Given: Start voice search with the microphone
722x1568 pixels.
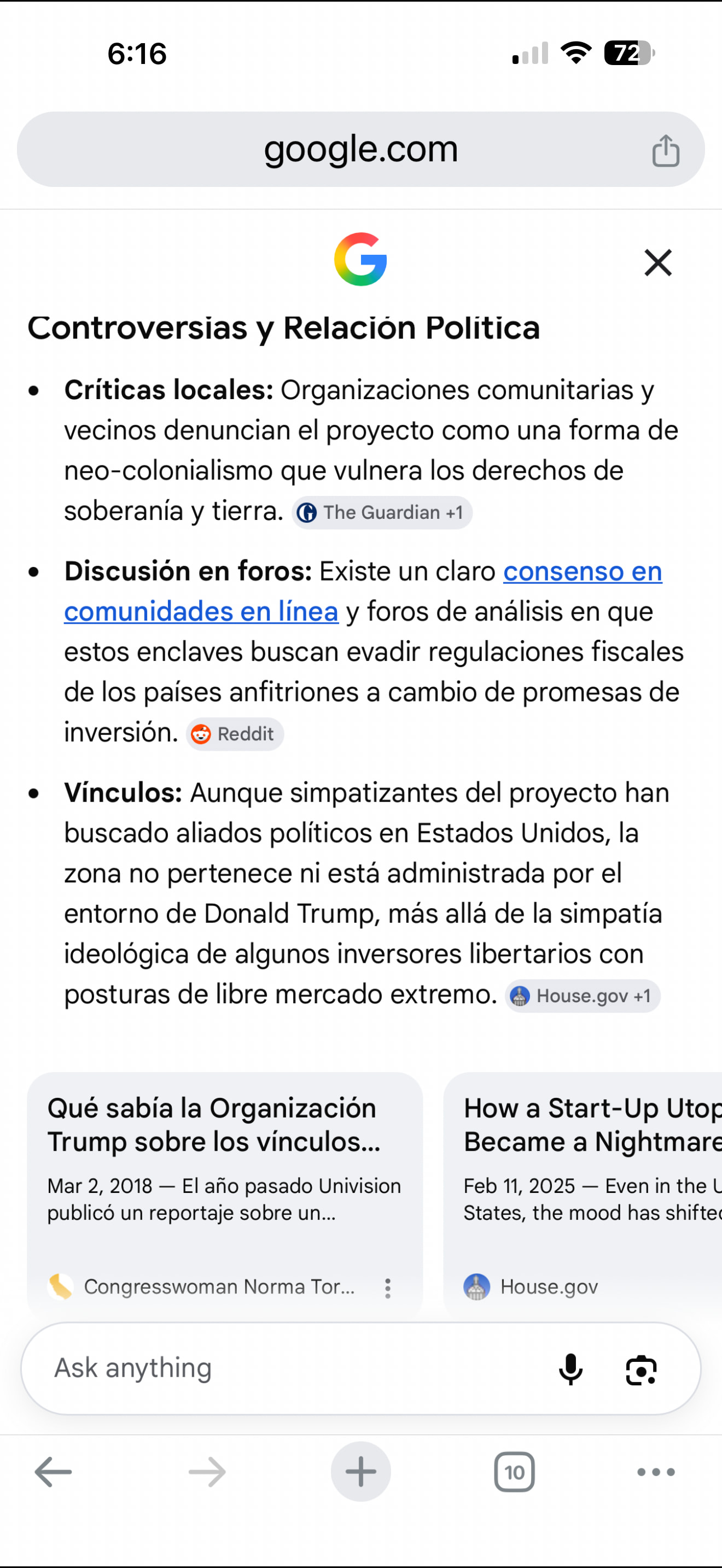Looking at the screenshot, I should tap(570, 1370).
